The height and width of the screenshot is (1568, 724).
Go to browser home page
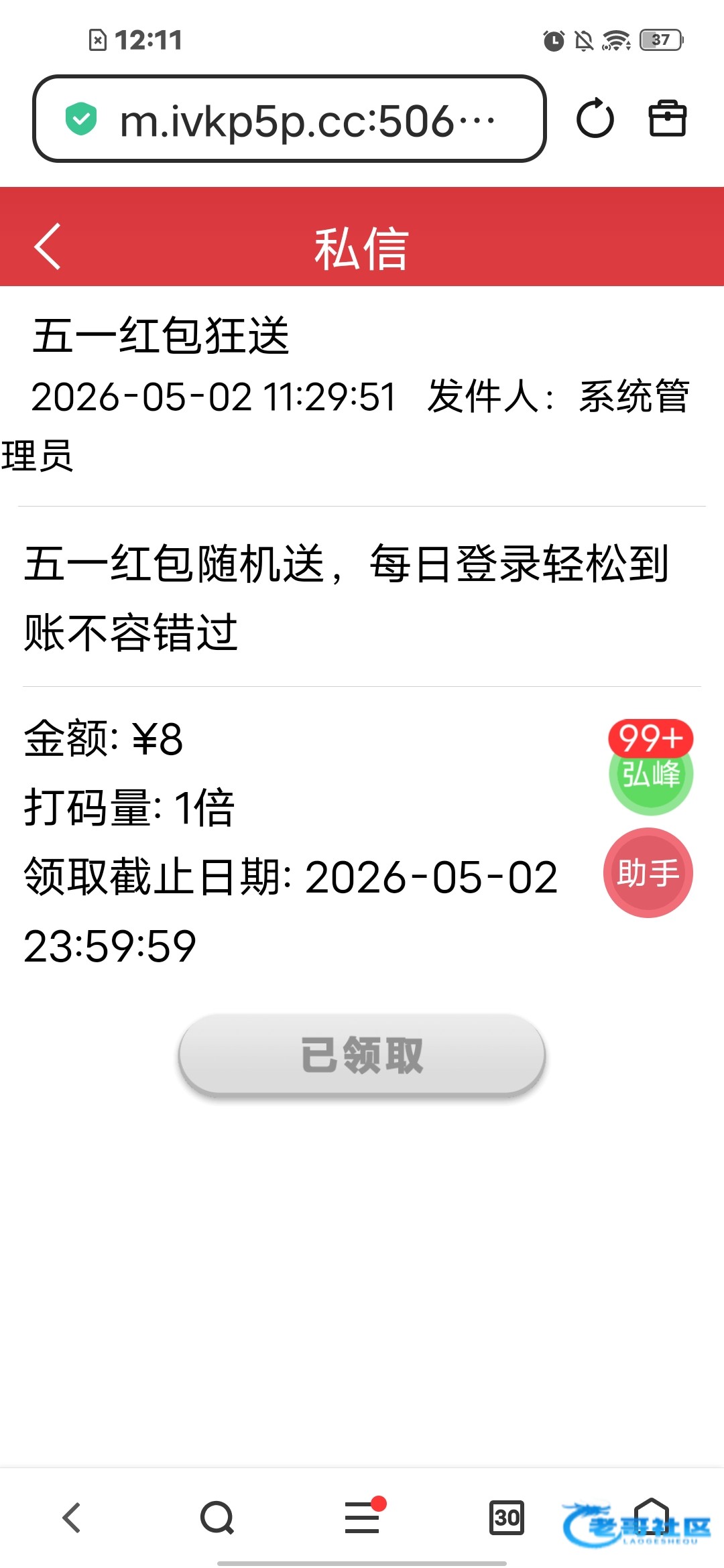[652, 1516]
